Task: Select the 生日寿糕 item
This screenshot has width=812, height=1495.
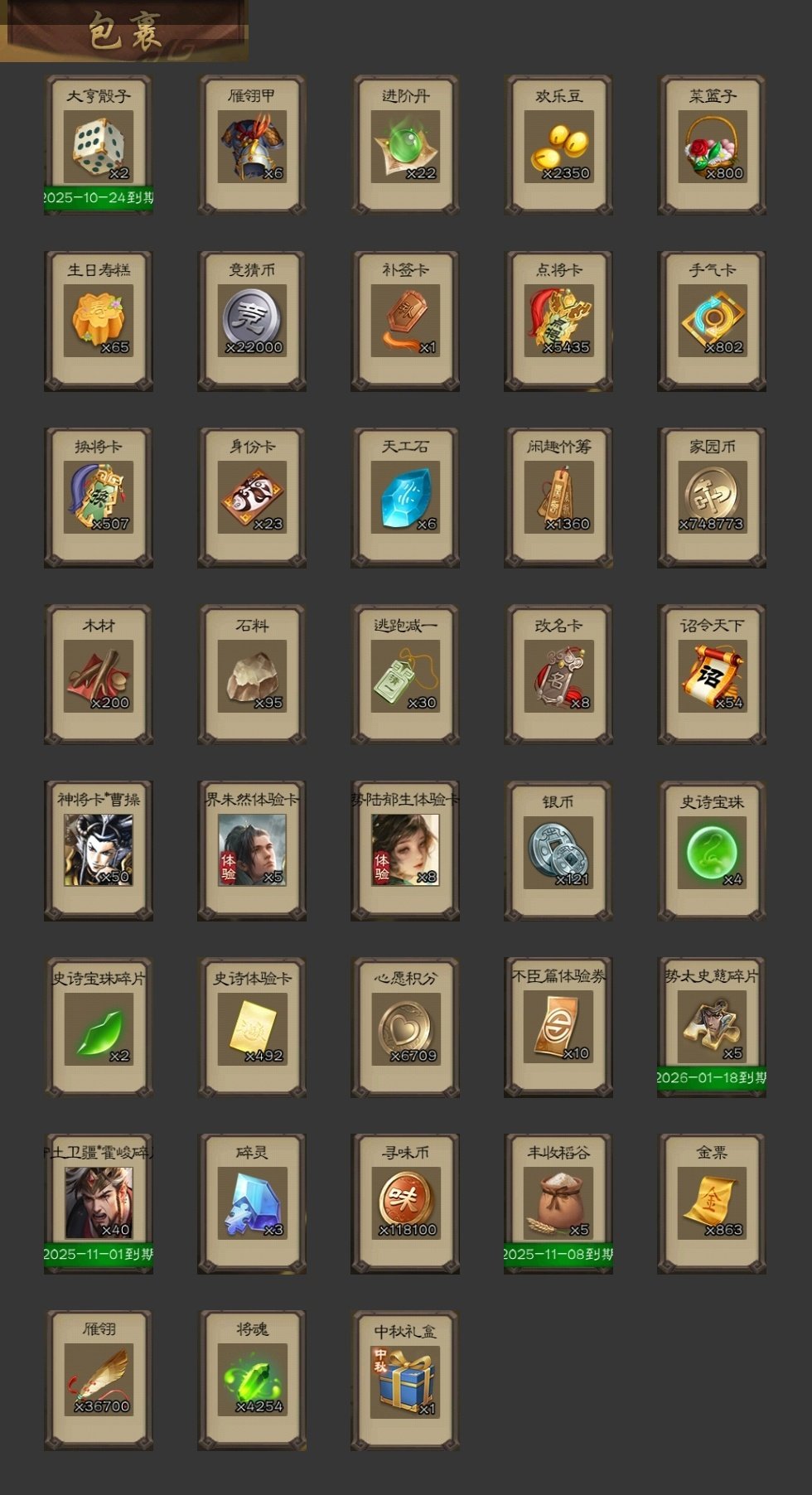Action: click(98, 322)
